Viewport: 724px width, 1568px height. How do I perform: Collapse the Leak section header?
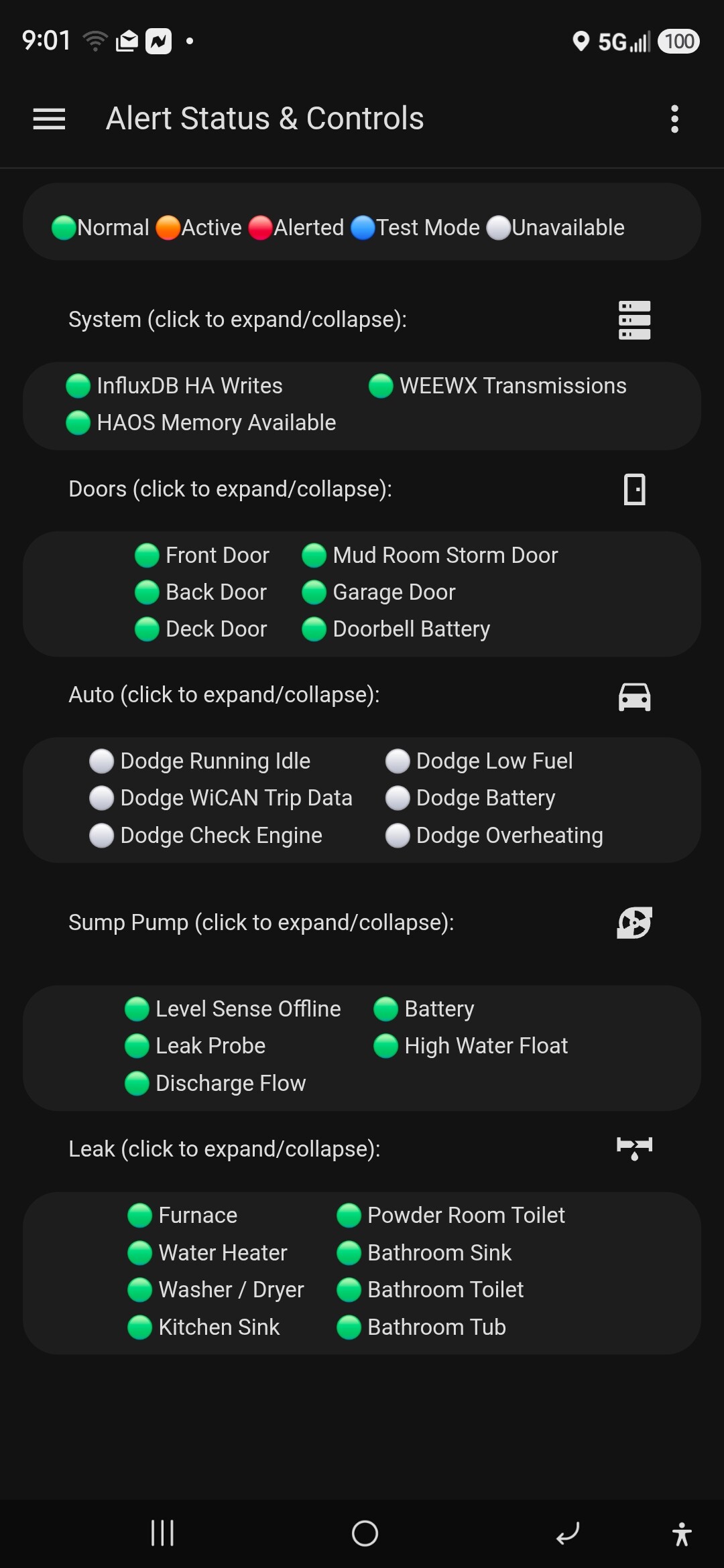[x=362, y=1149]
